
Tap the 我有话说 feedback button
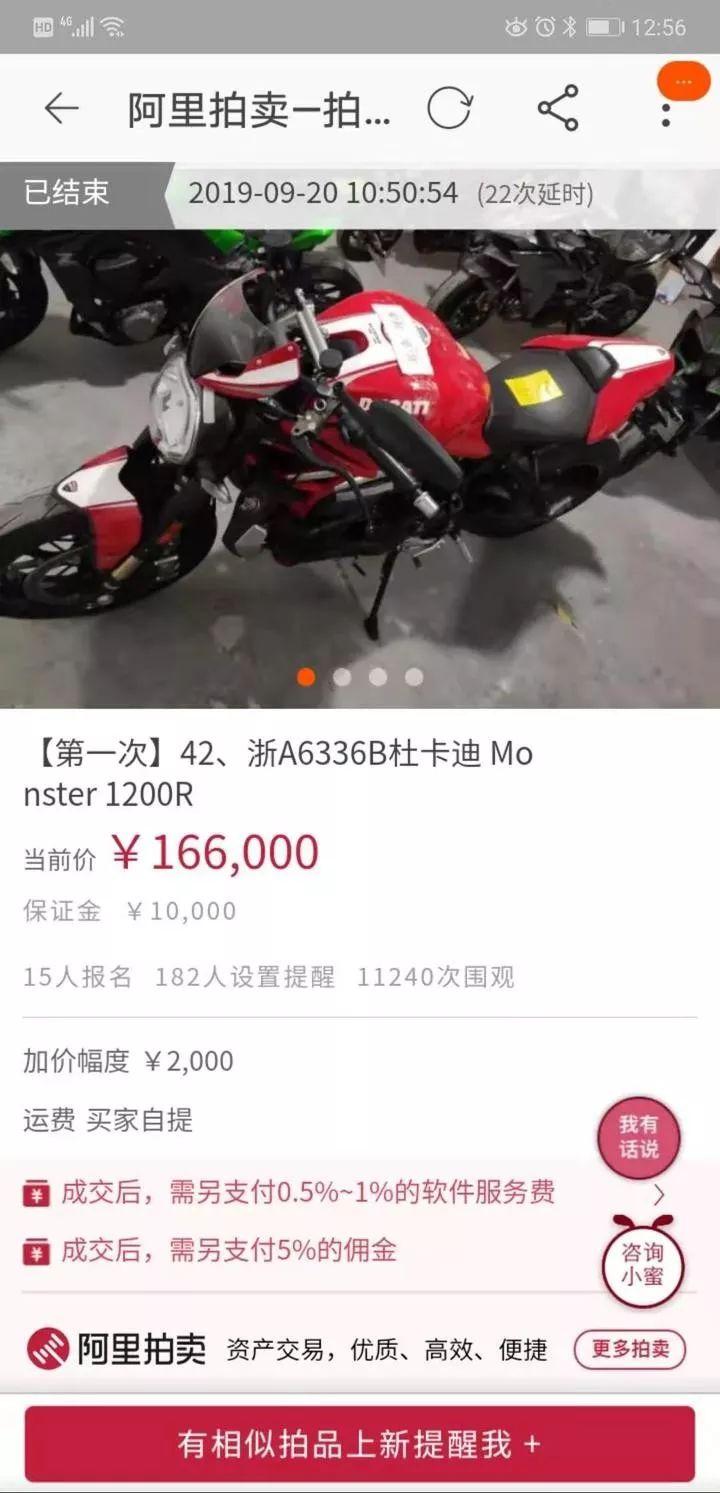(638, 1138)
